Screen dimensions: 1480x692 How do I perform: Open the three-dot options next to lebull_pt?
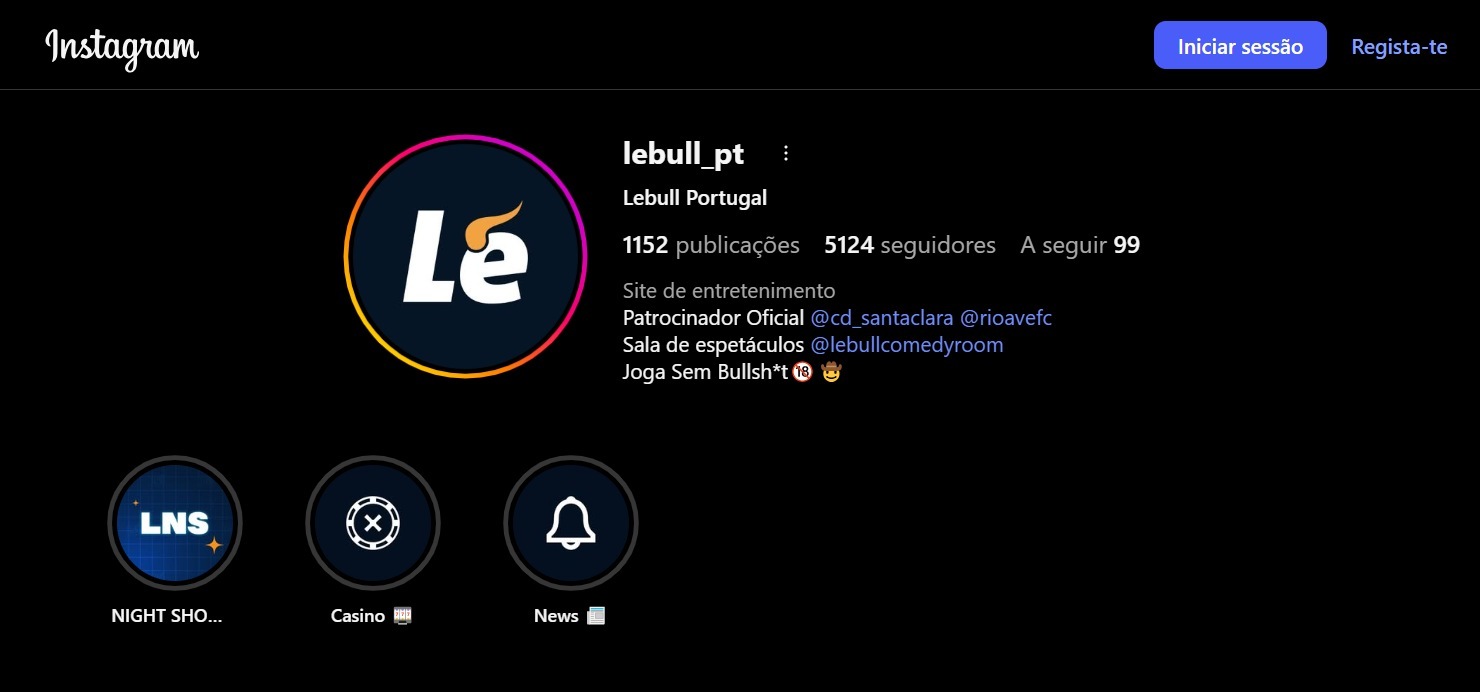(x=786, y=153)
